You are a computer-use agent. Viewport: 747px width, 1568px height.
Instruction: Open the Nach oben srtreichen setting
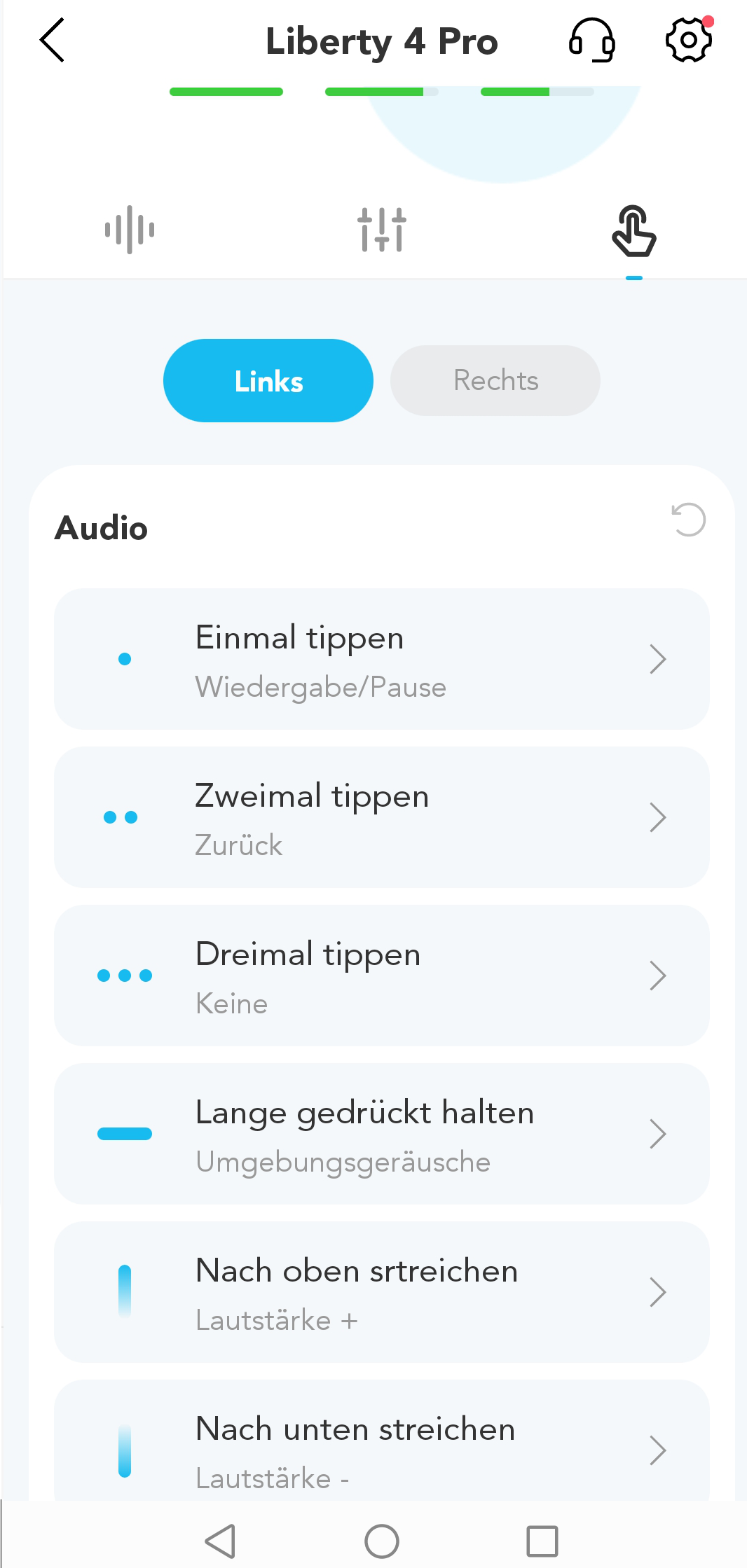point(382,1292)
